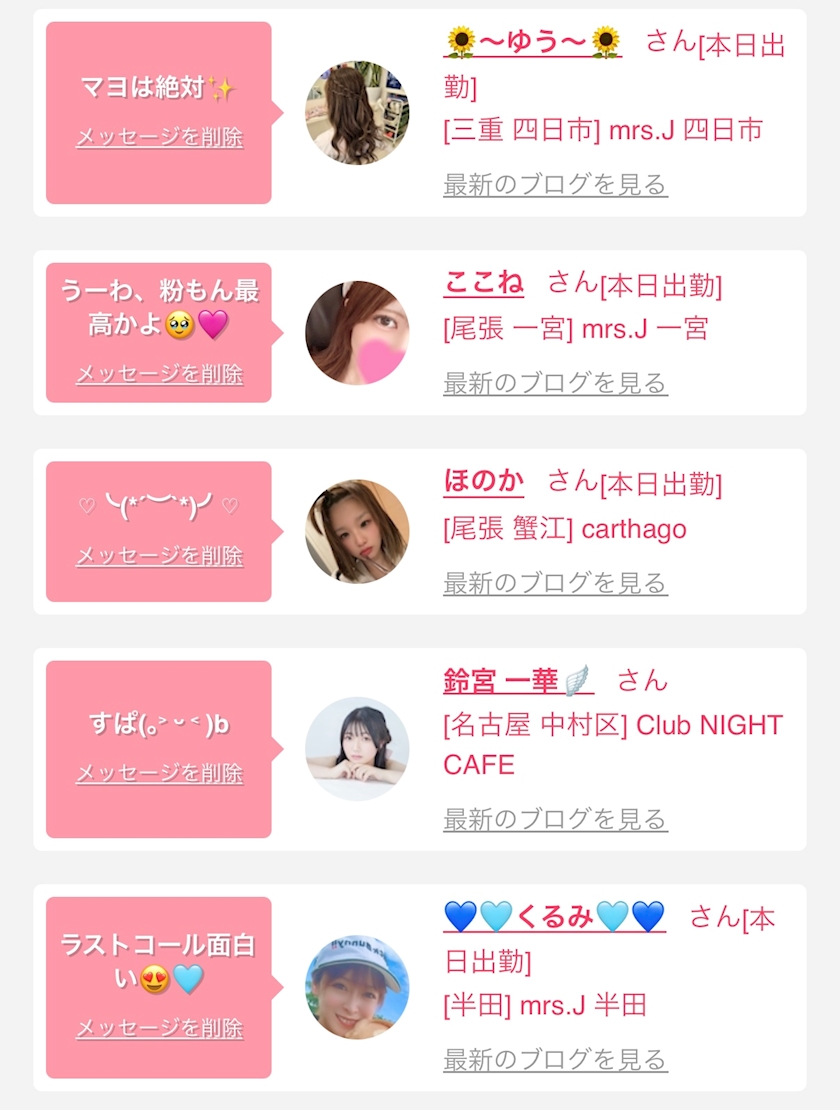The height and width of the screenshot is (1110, 840).
Task: View latest blog of 鈴宮 一華
Action: click(555, 820)
